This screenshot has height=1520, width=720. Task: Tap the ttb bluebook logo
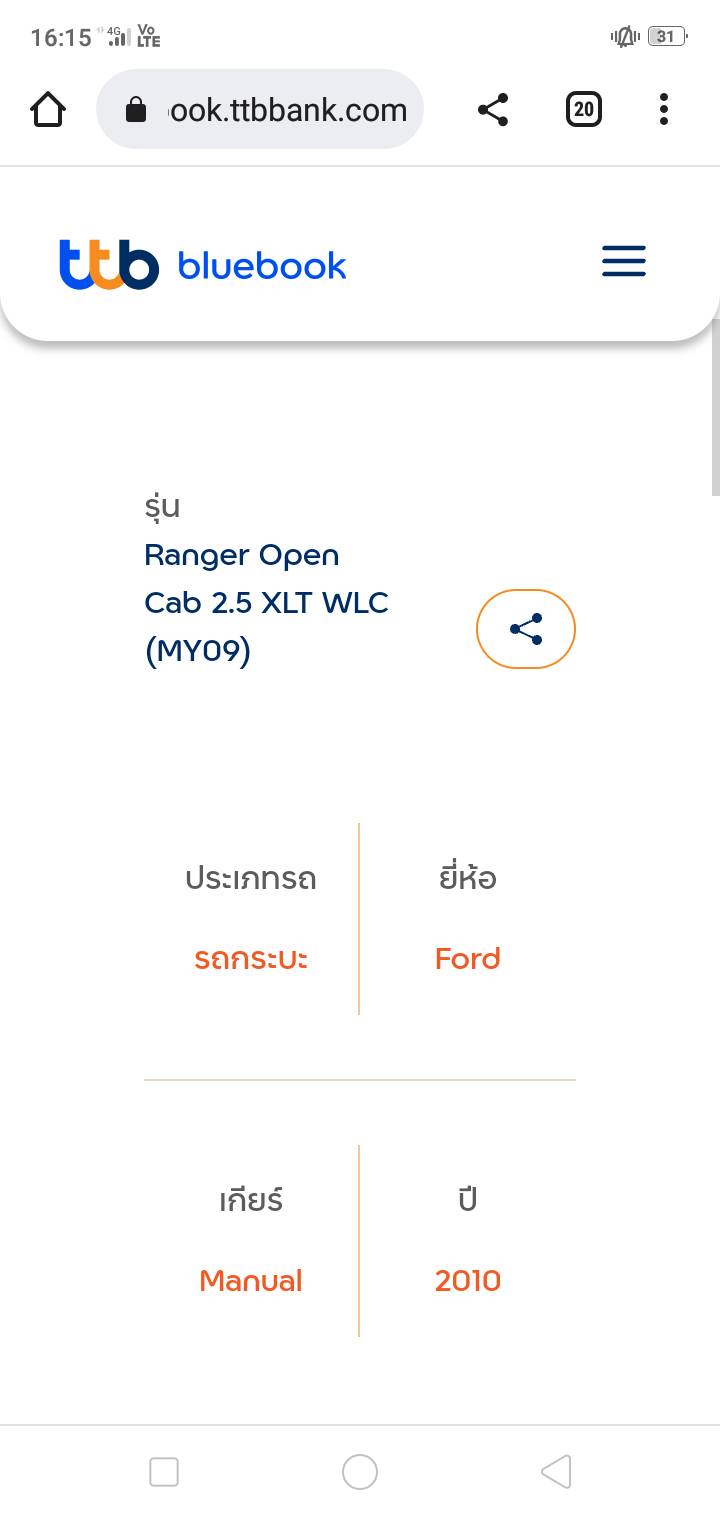tap(203, 265)
